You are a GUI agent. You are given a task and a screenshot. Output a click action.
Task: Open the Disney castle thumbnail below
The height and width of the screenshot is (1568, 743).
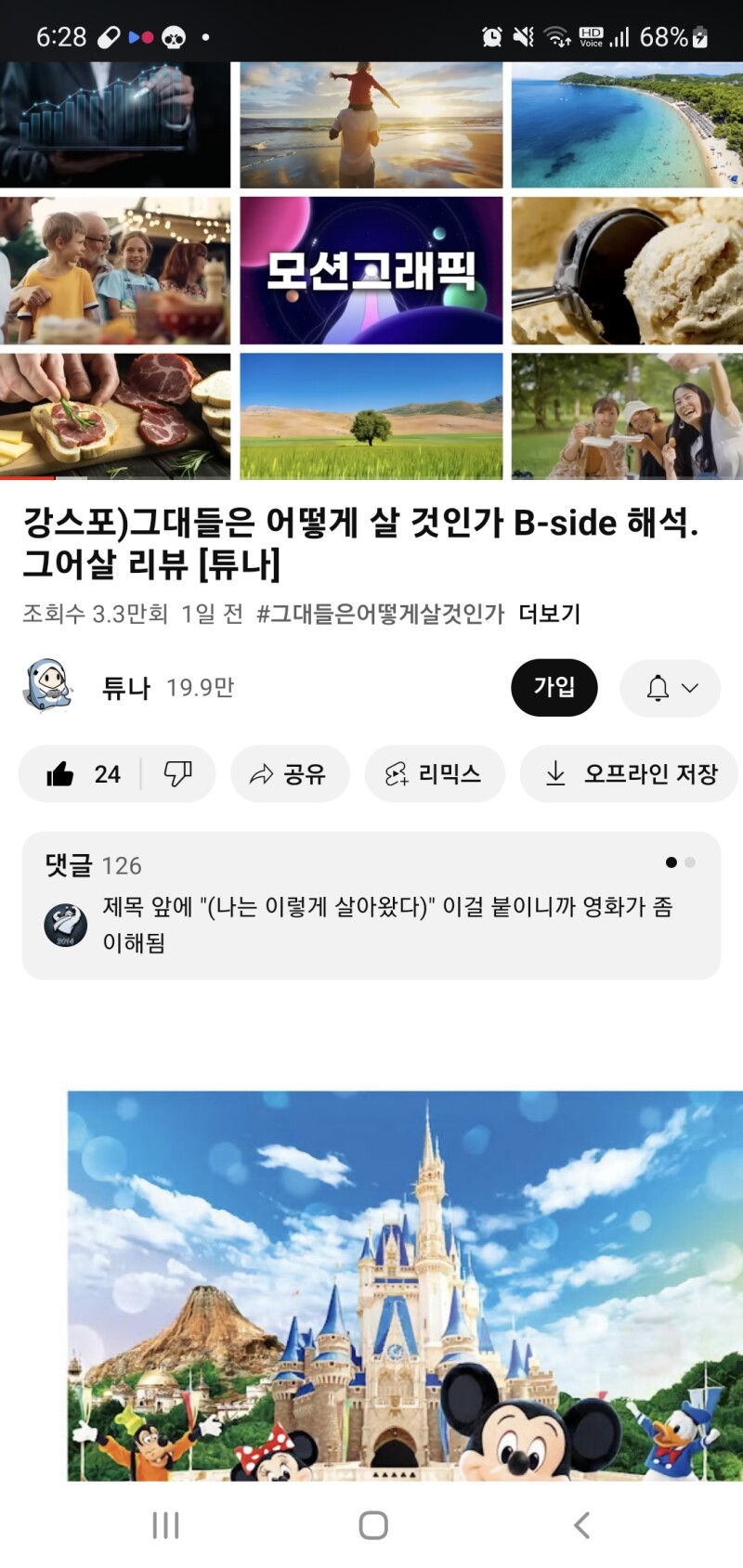[x=405, y=1285]
